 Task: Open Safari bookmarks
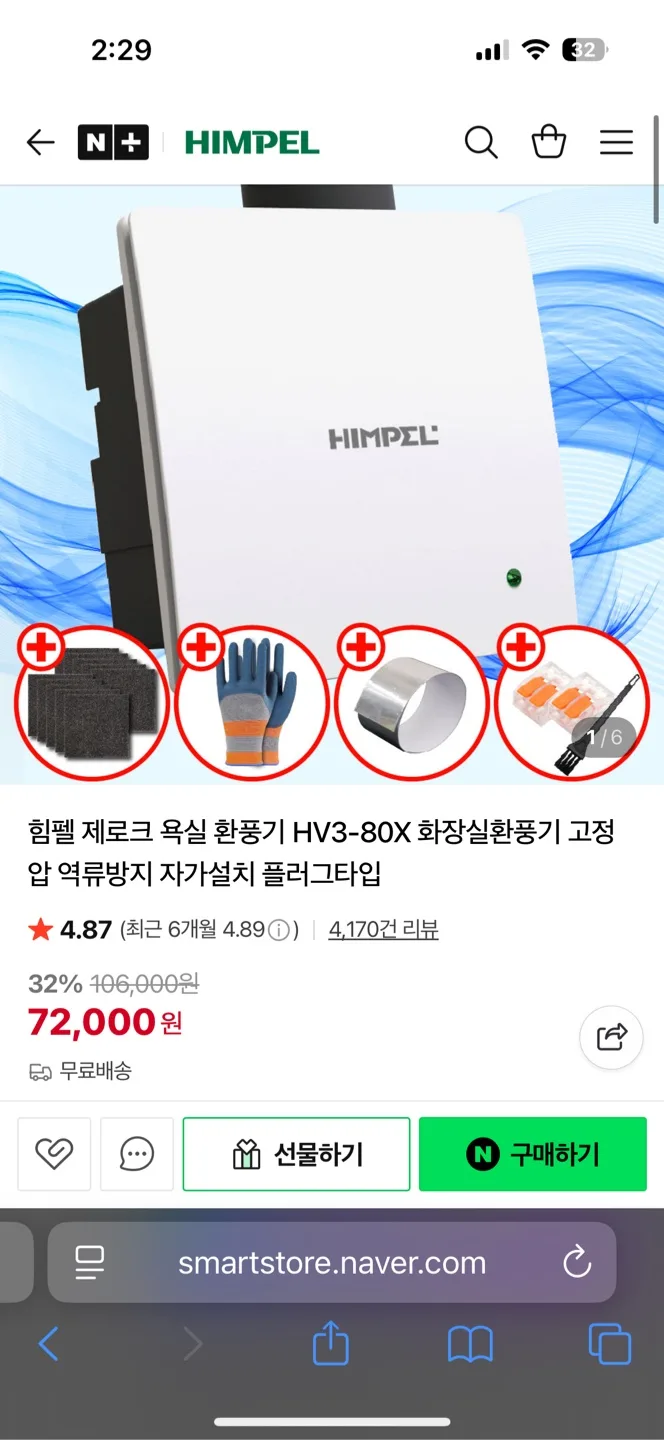click(x=470, y=1345)
